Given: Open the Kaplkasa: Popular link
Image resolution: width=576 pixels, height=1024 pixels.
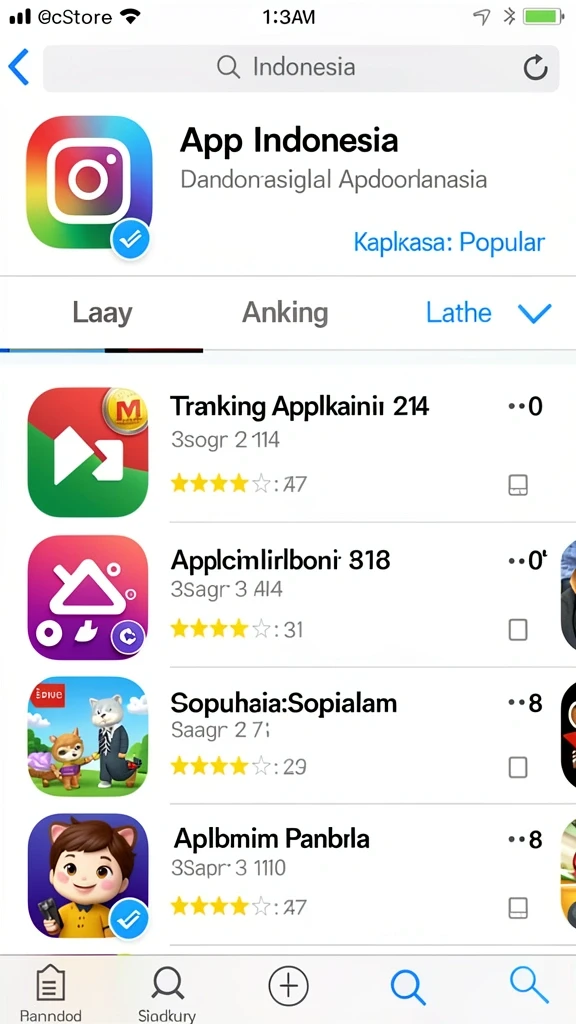Looking at the screenshot, I should 449,242.
